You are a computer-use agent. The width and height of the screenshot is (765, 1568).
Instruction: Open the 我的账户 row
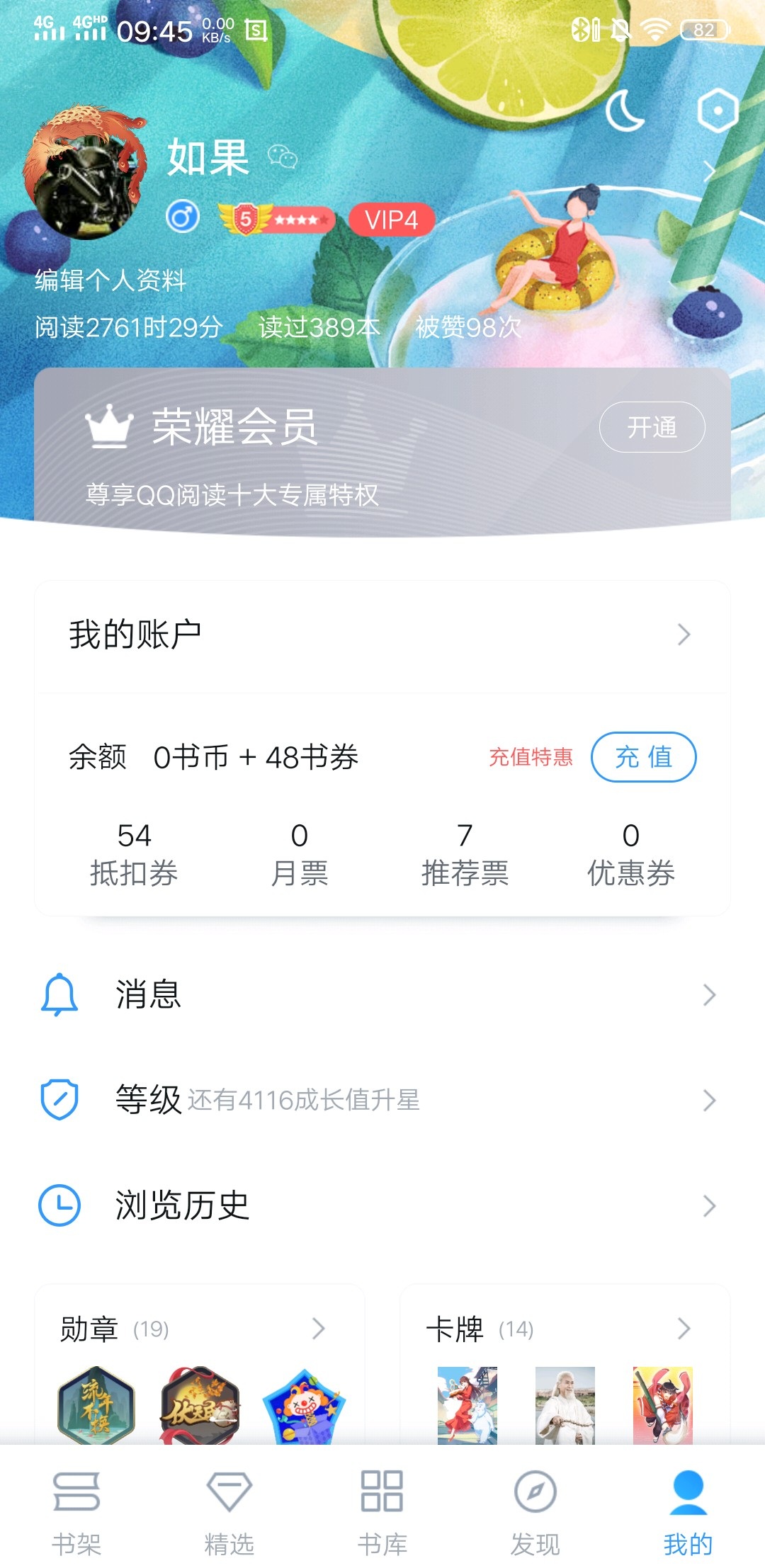tap(382, 635)
